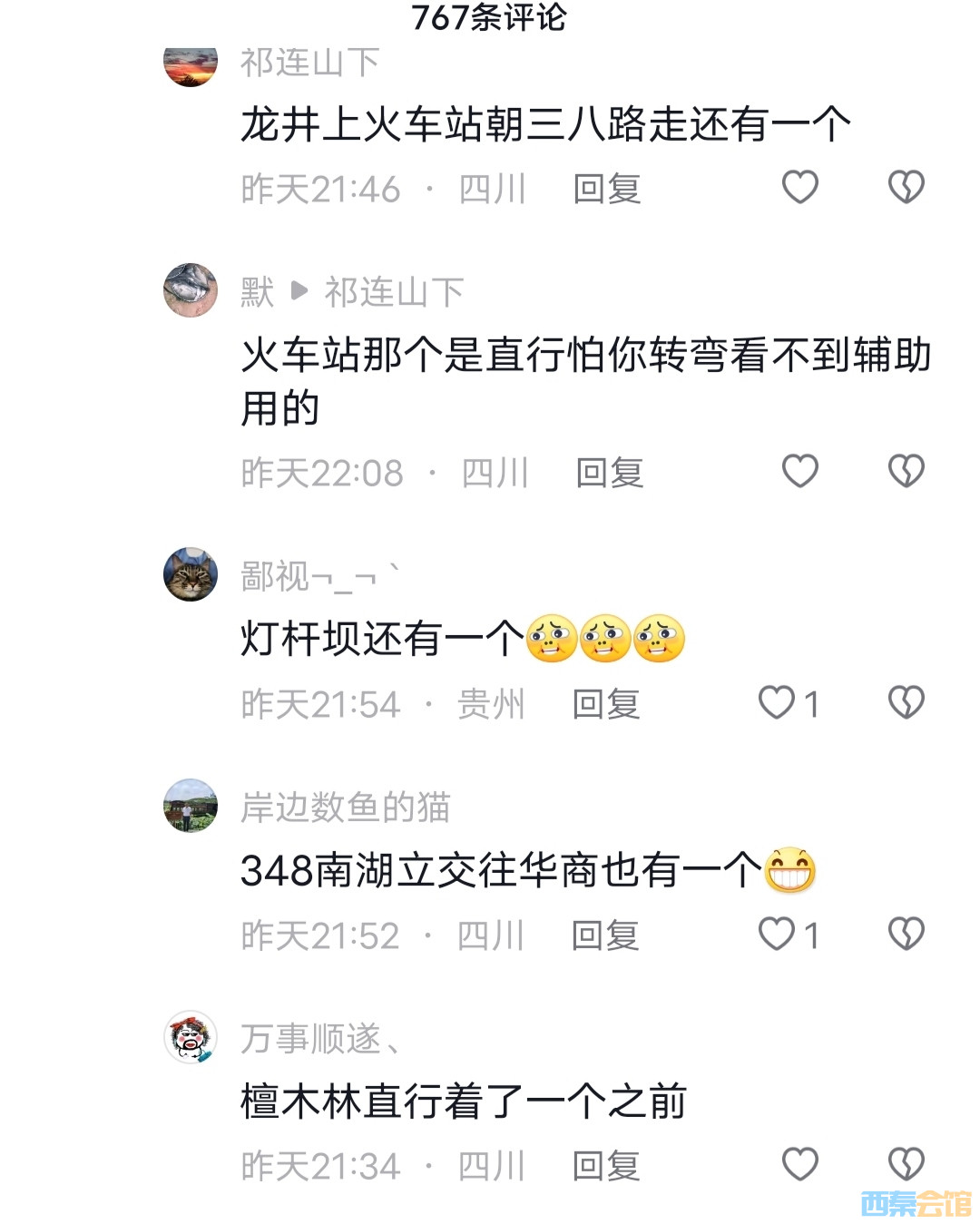980x1224 pixels.
Task: Dislike 万事顺遂's comment about 檀木林
Action: click(x=906, y=1165)
